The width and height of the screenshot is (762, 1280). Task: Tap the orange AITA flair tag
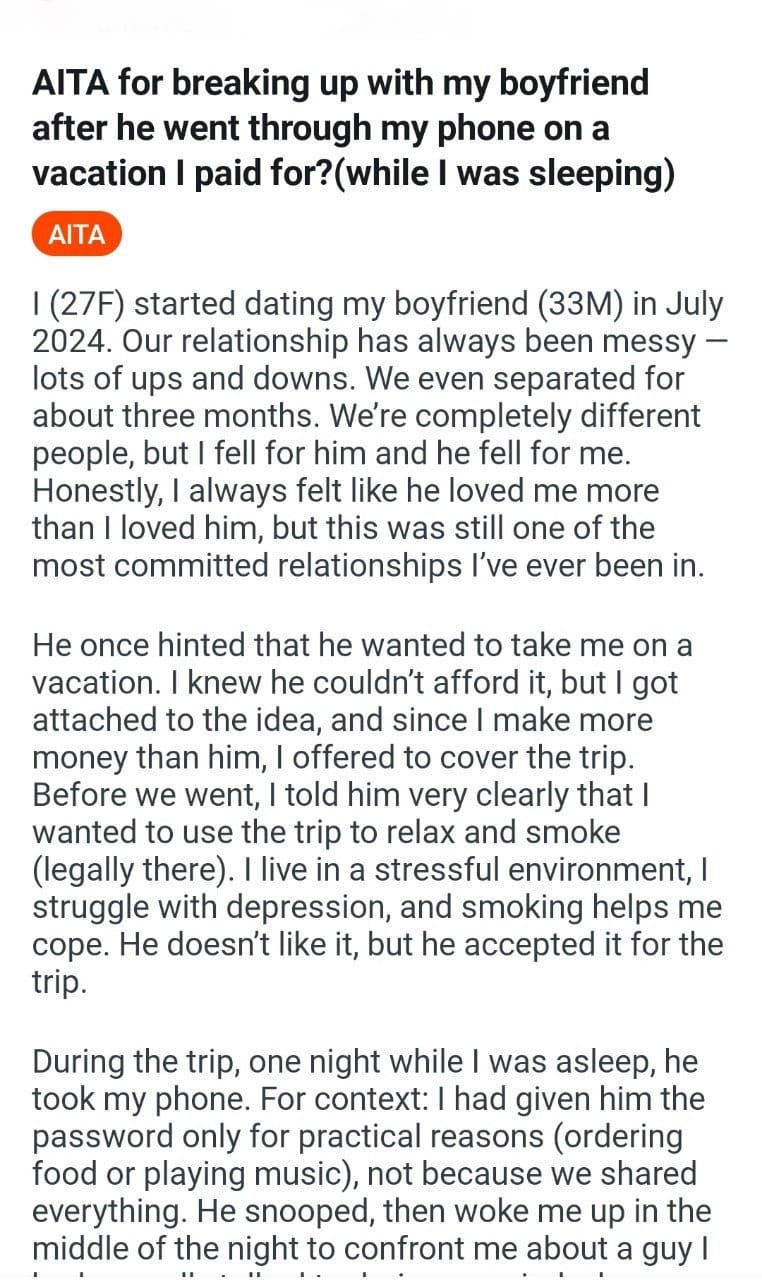pyautogui.click(x=77, y=236)
